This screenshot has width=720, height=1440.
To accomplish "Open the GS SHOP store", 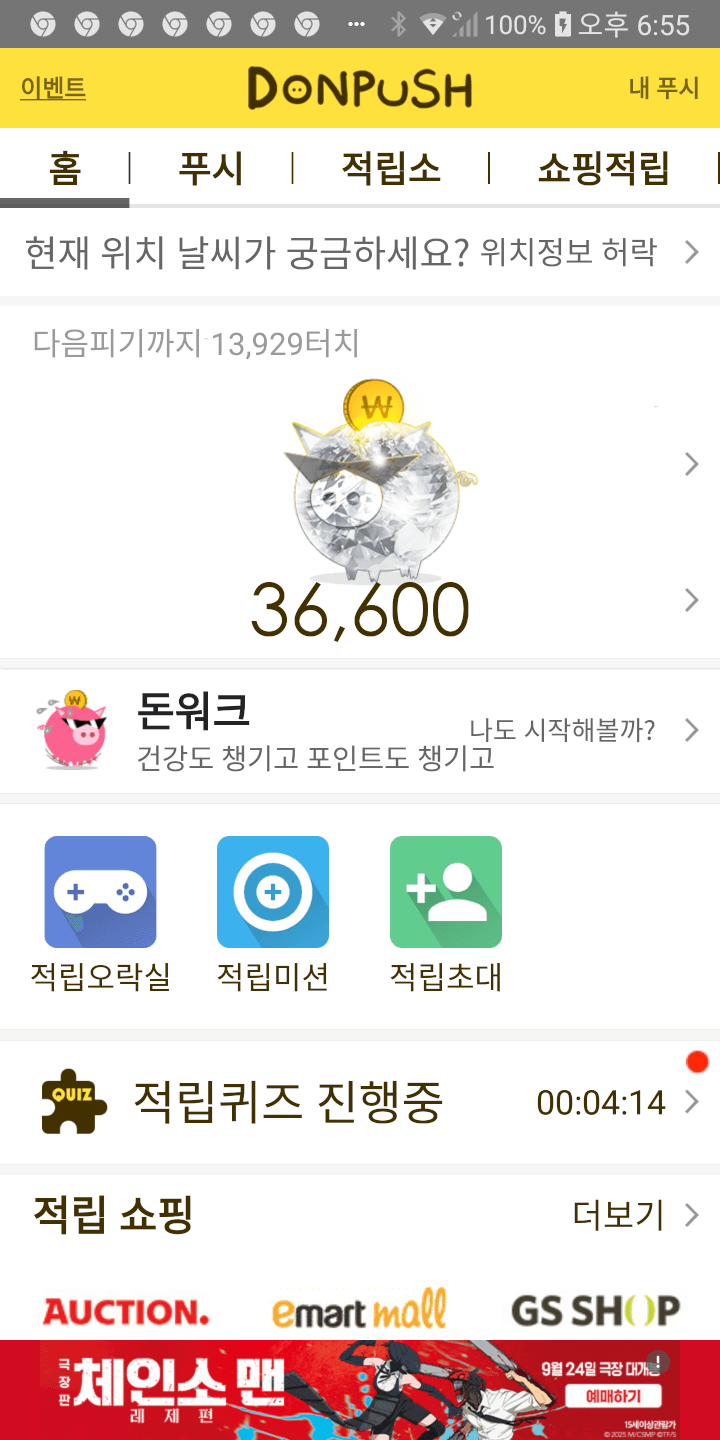I will click(x=595, y=1311).
